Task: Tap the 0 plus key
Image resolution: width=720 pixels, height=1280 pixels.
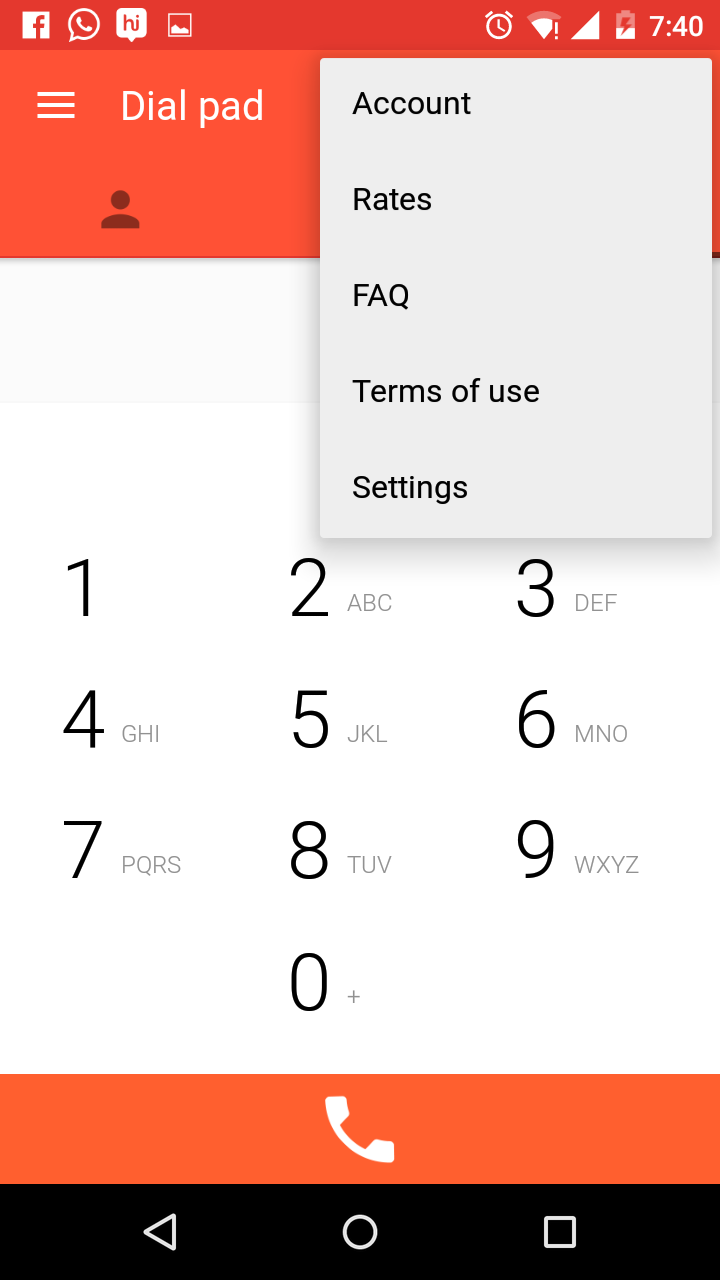Action: 360,983
